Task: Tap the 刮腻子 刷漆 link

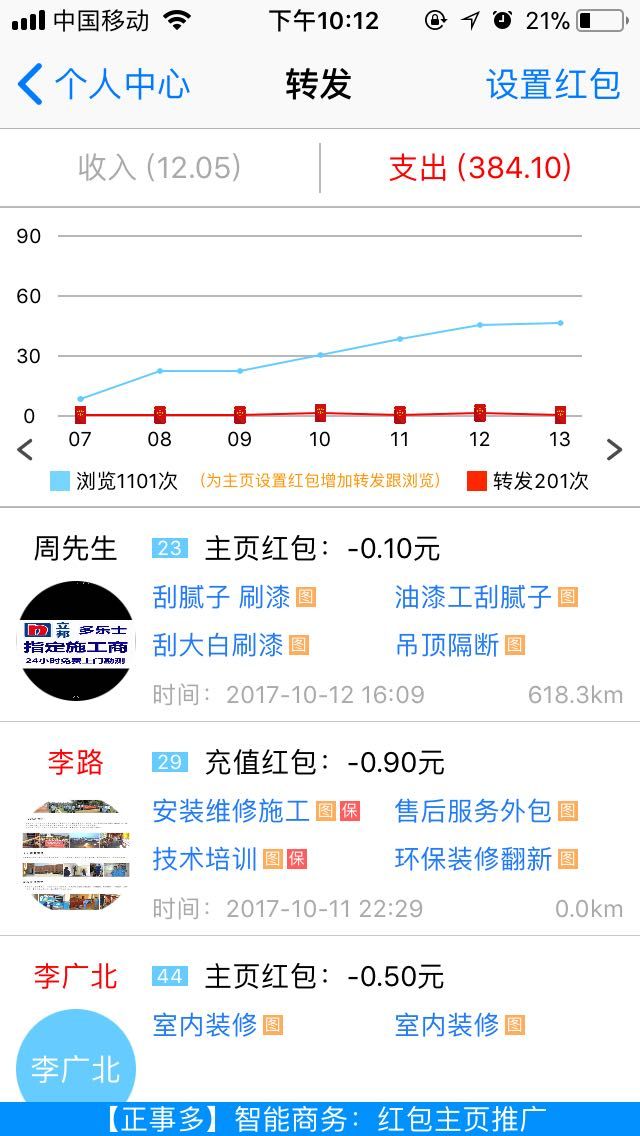Action: pyautogui.click(x=221, y=597)
